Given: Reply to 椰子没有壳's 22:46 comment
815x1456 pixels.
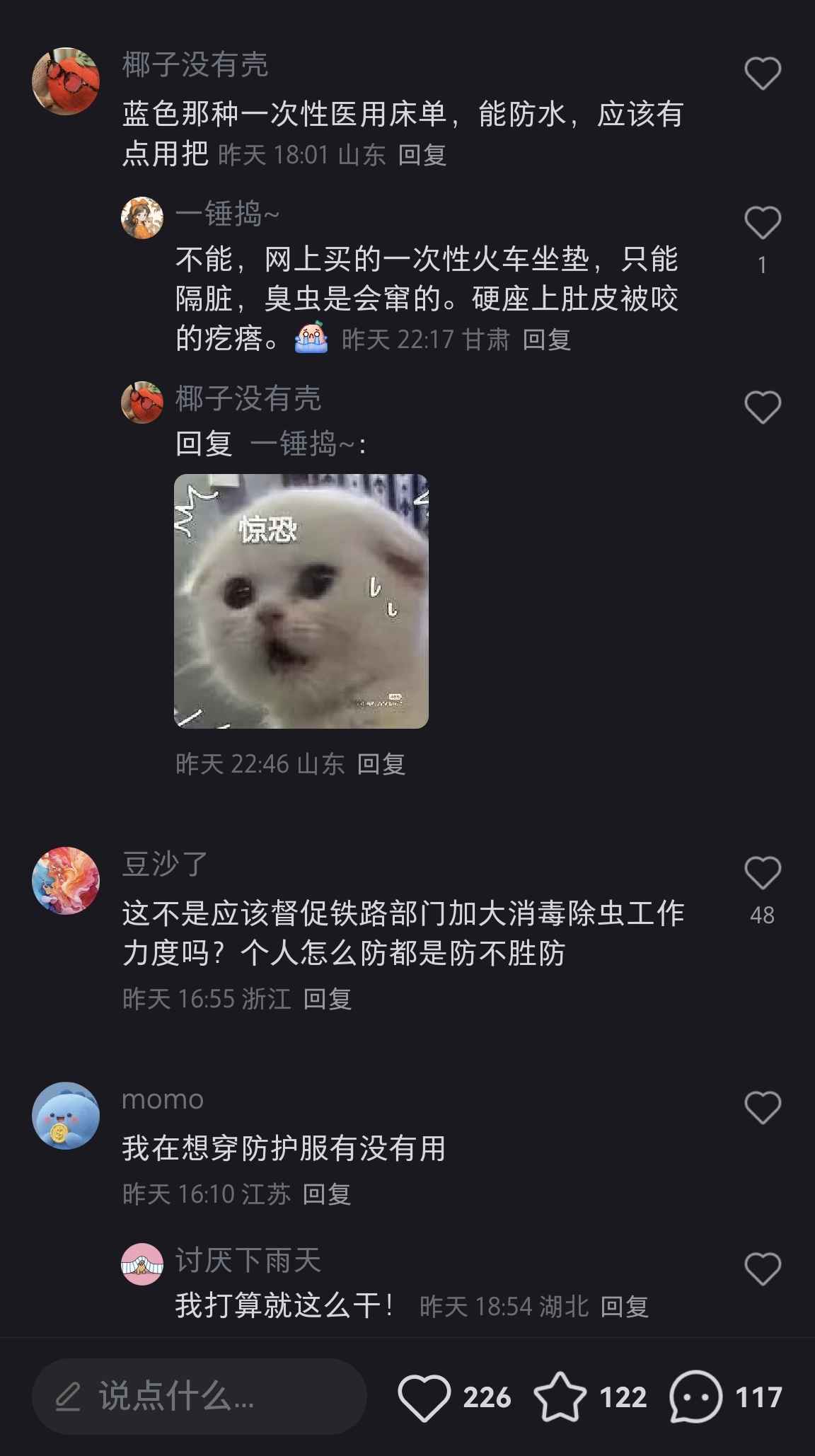Looking at the screenshot, I should pyautogui.click(x=381, y=764).
